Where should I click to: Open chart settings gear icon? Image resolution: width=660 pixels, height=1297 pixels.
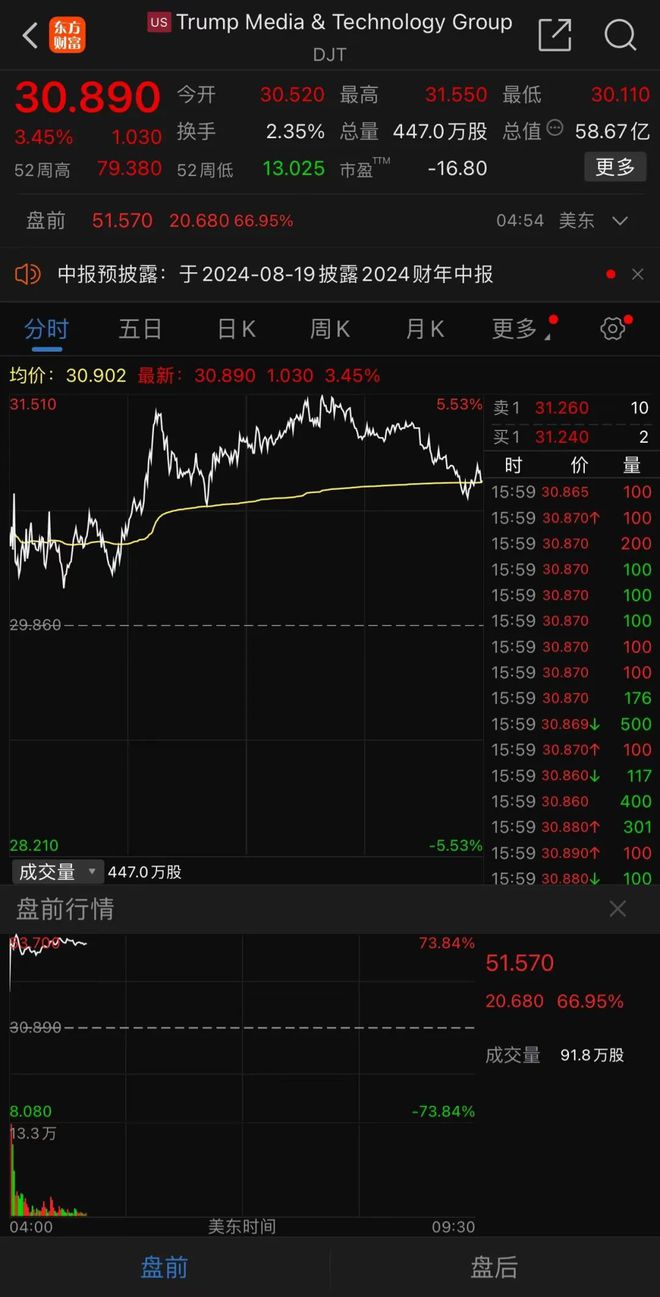612,329
